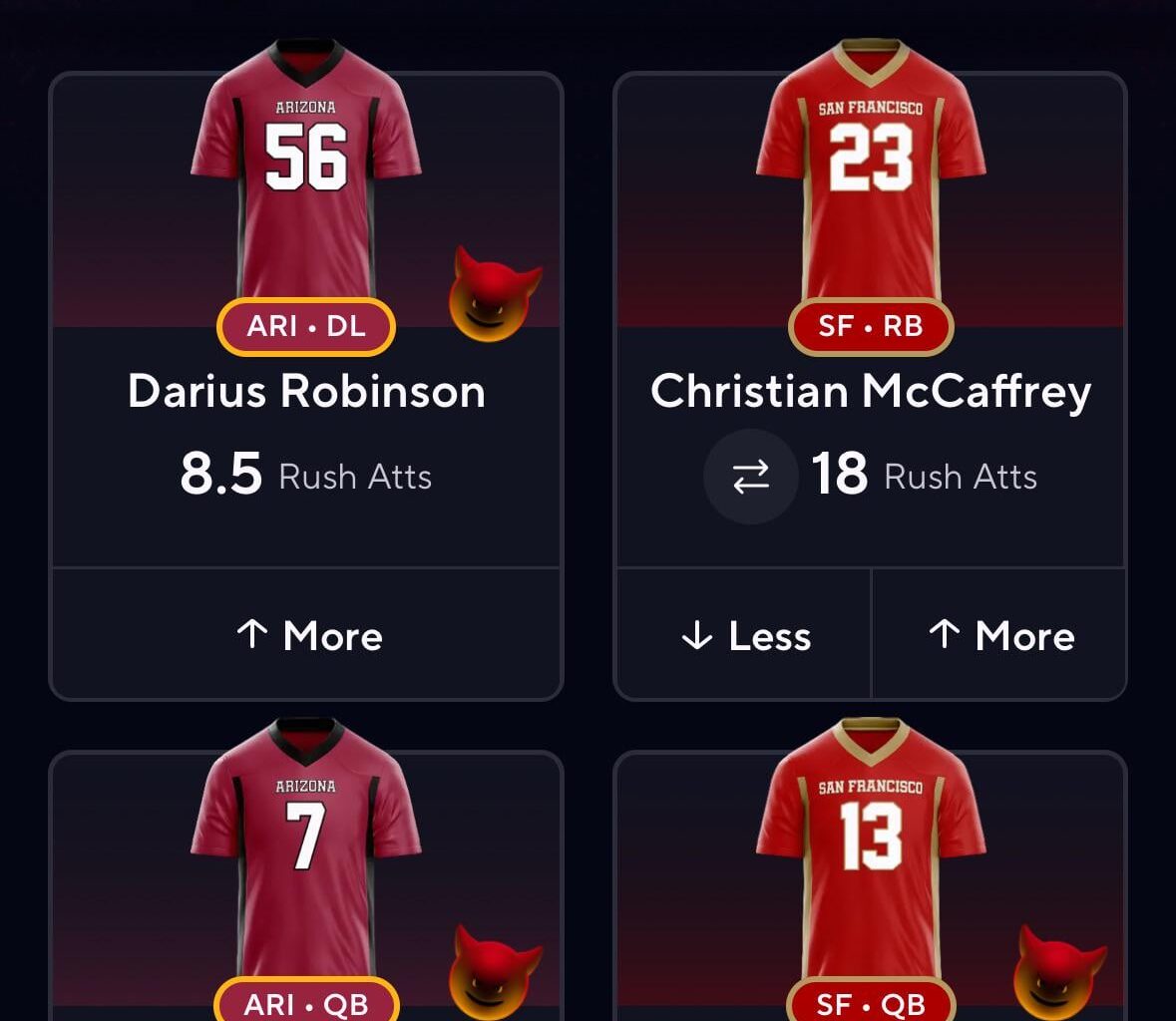Pick More for Darius Robinson rush attempts
Screen dimensions: 1176x1021
pyautogui.click(x=306, y=635)
